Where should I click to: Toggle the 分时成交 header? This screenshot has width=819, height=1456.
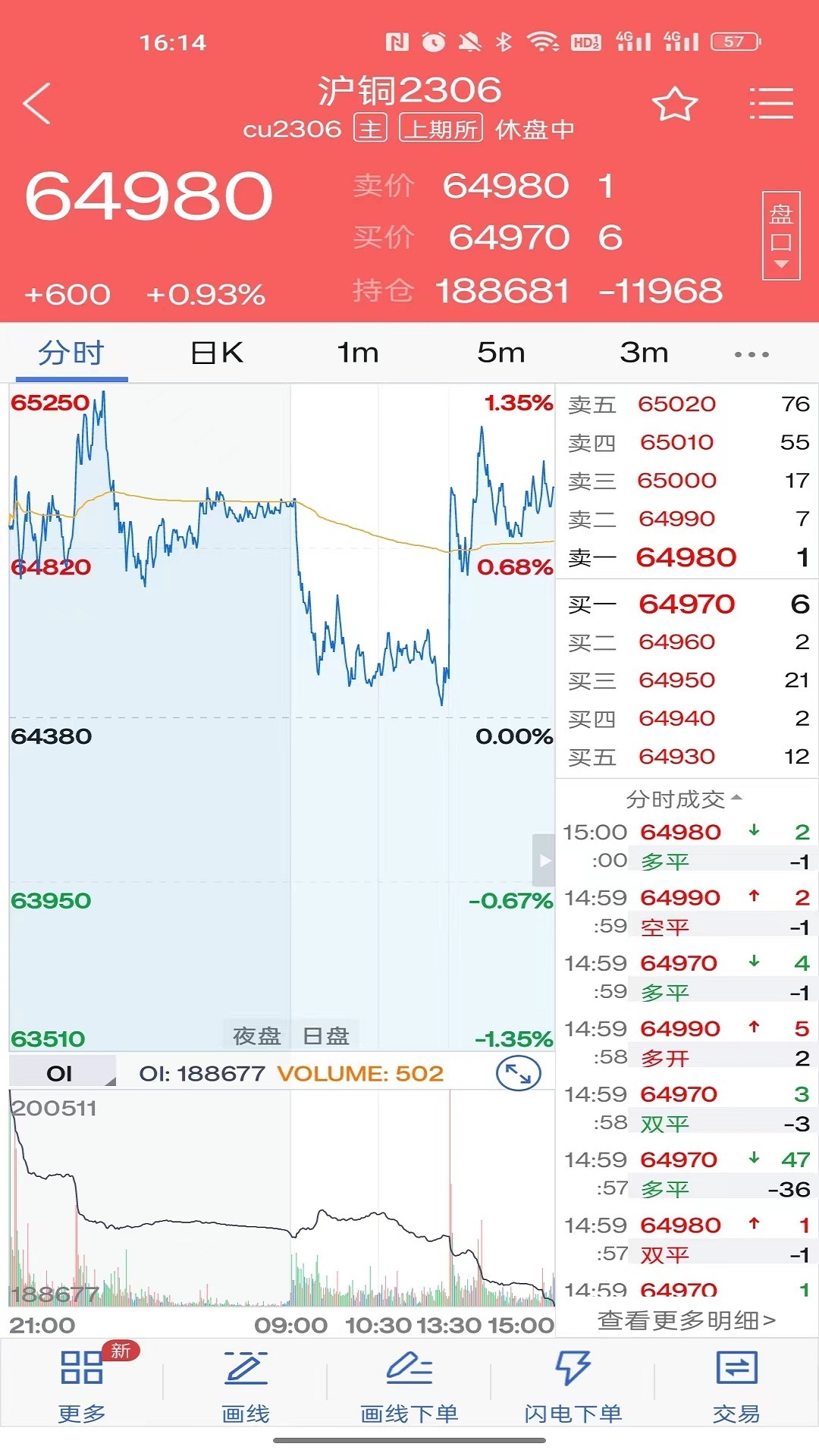(x=684, y=799)
